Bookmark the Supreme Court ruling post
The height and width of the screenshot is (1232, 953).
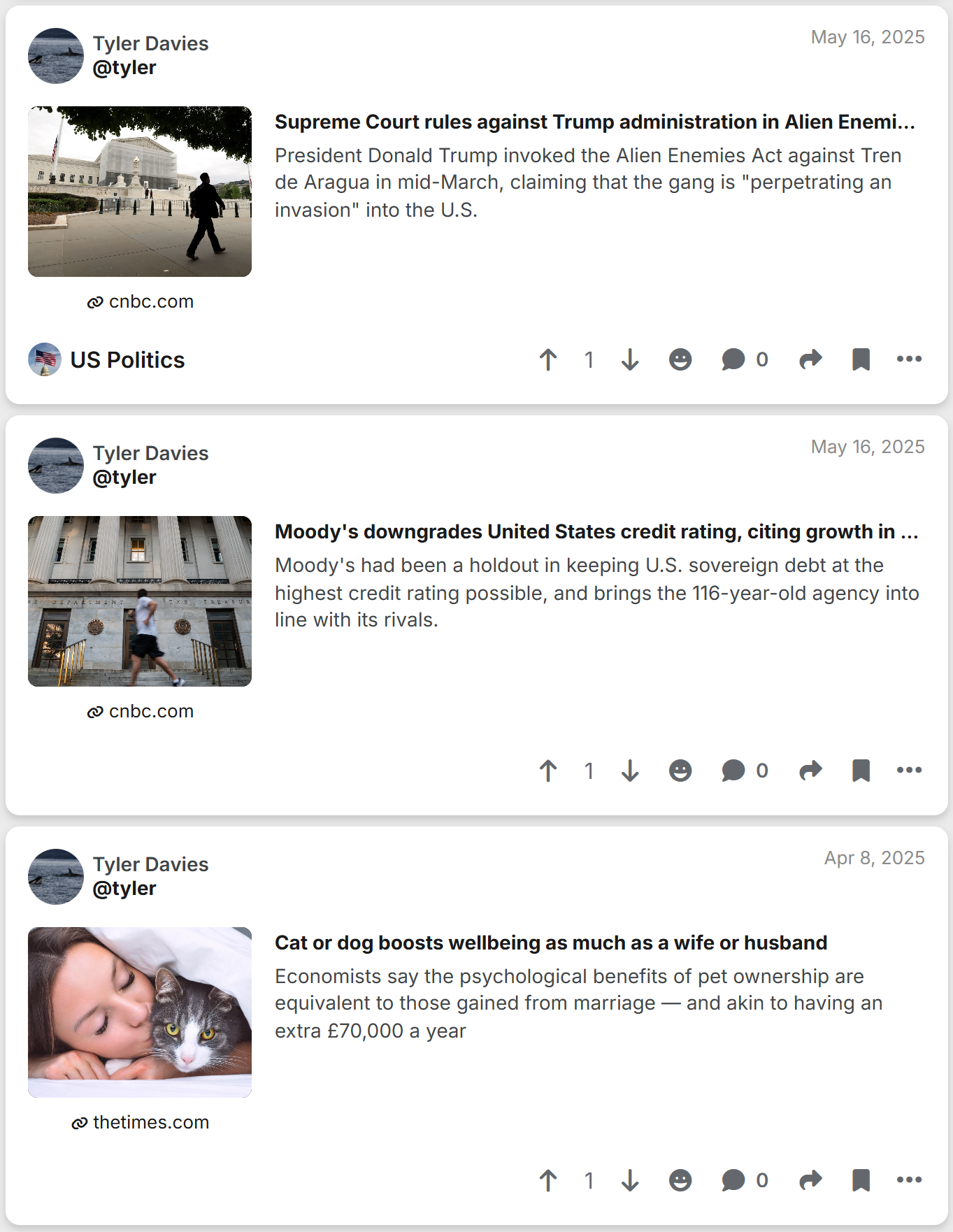[861, 359]
